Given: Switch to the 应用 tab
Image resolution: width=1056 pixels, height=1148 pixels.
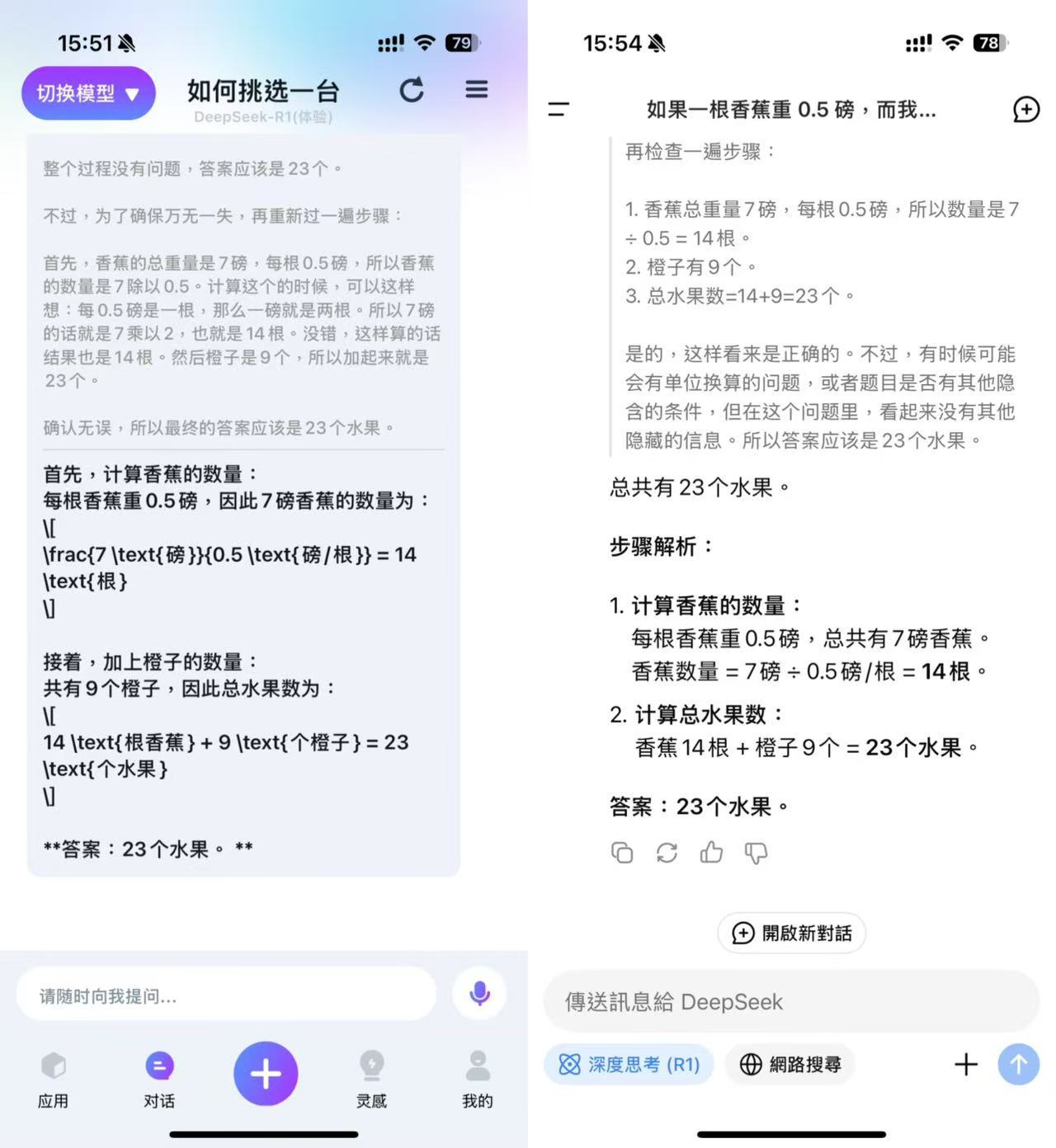Looking at the screenshot, I should point(53,1078).
